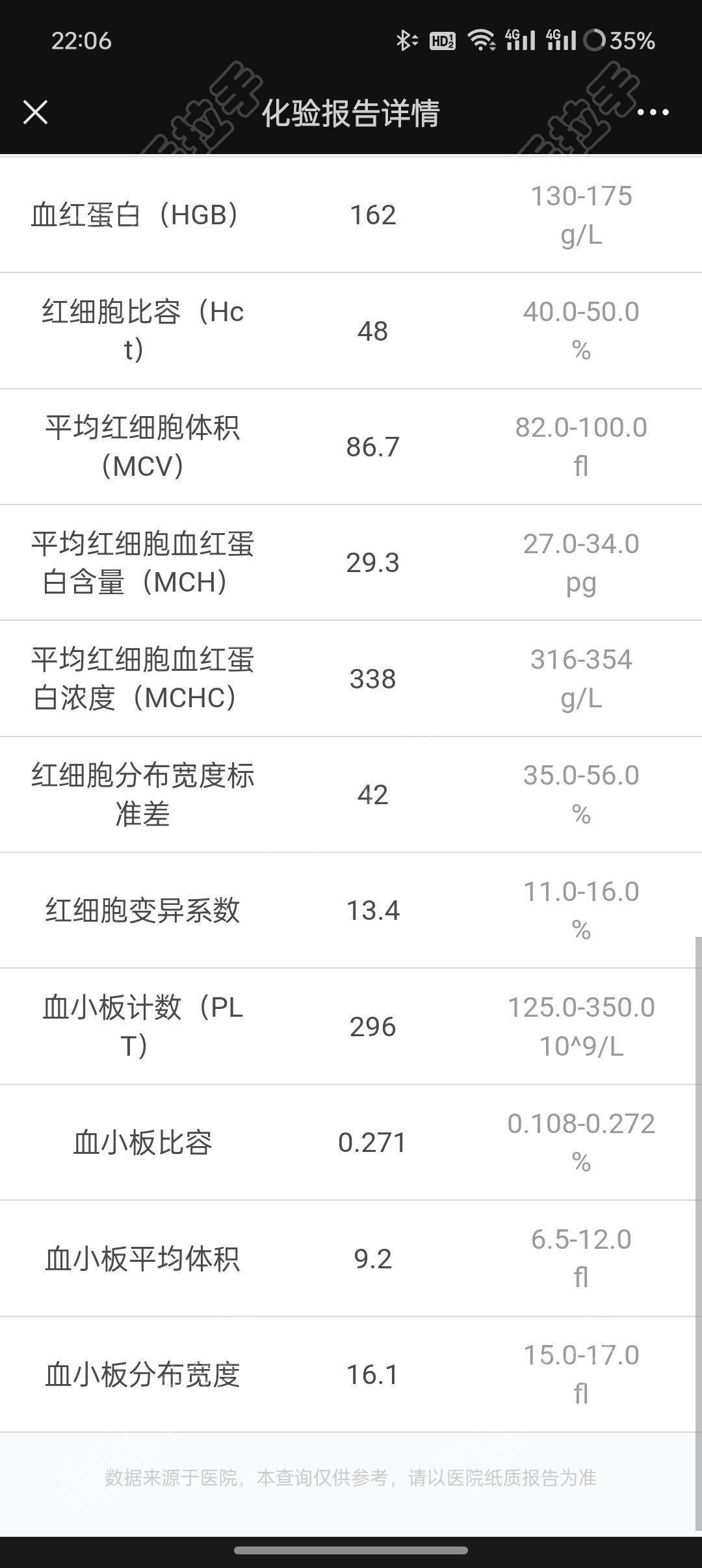The width and height of the screenshot is (702, 1568).
Task: Close the lab report details page
Action: pyautogui.click(x=36, y=112)
